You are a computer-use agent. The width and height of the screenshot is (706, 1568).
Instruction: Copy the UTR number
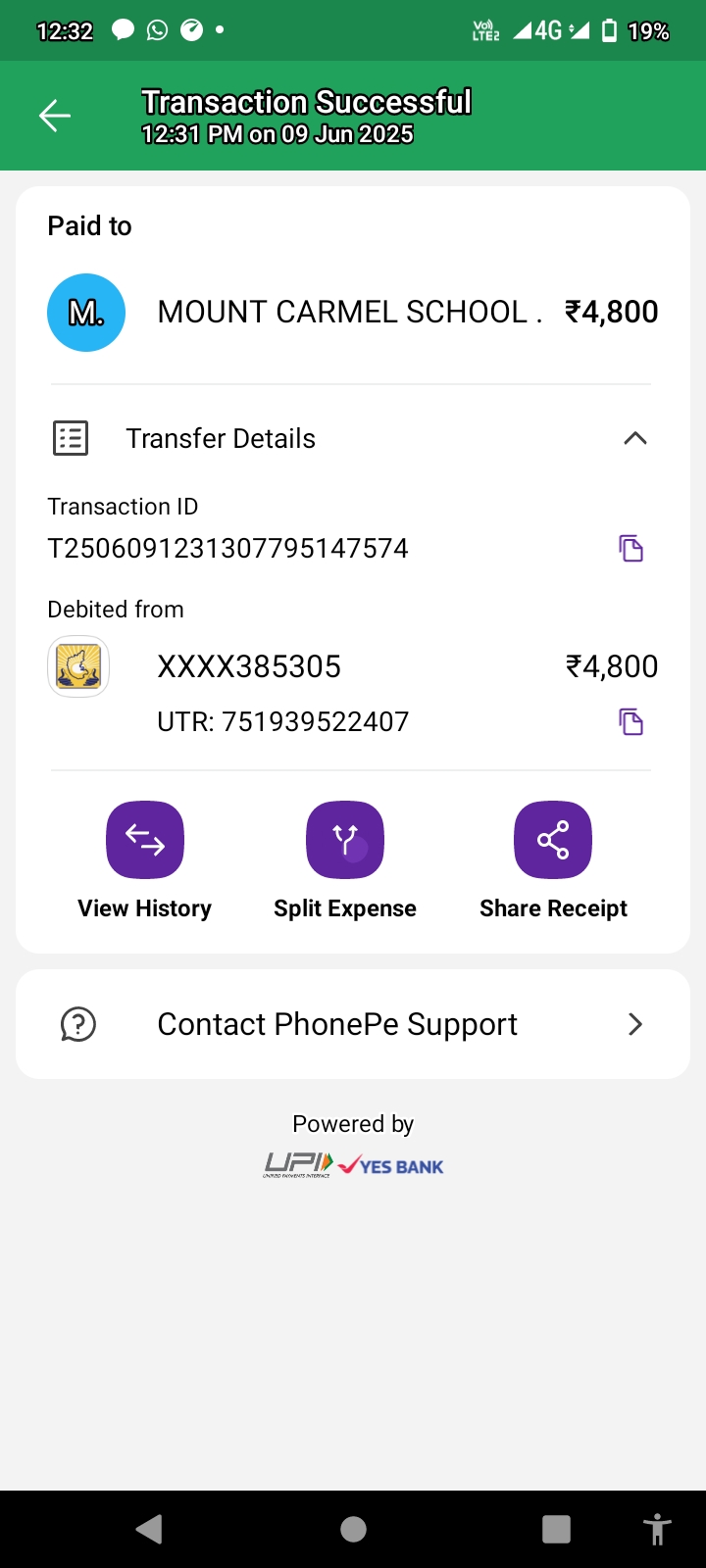pos(631,722)
